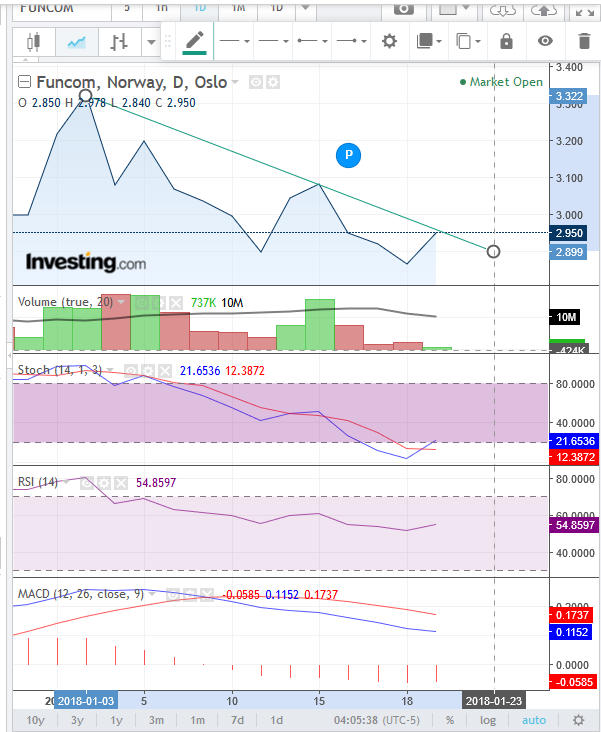The height and width of the screenshot is (732, 601).
Task: Take a chart snapshot with the camera
Action: click(x=404, y=8)
